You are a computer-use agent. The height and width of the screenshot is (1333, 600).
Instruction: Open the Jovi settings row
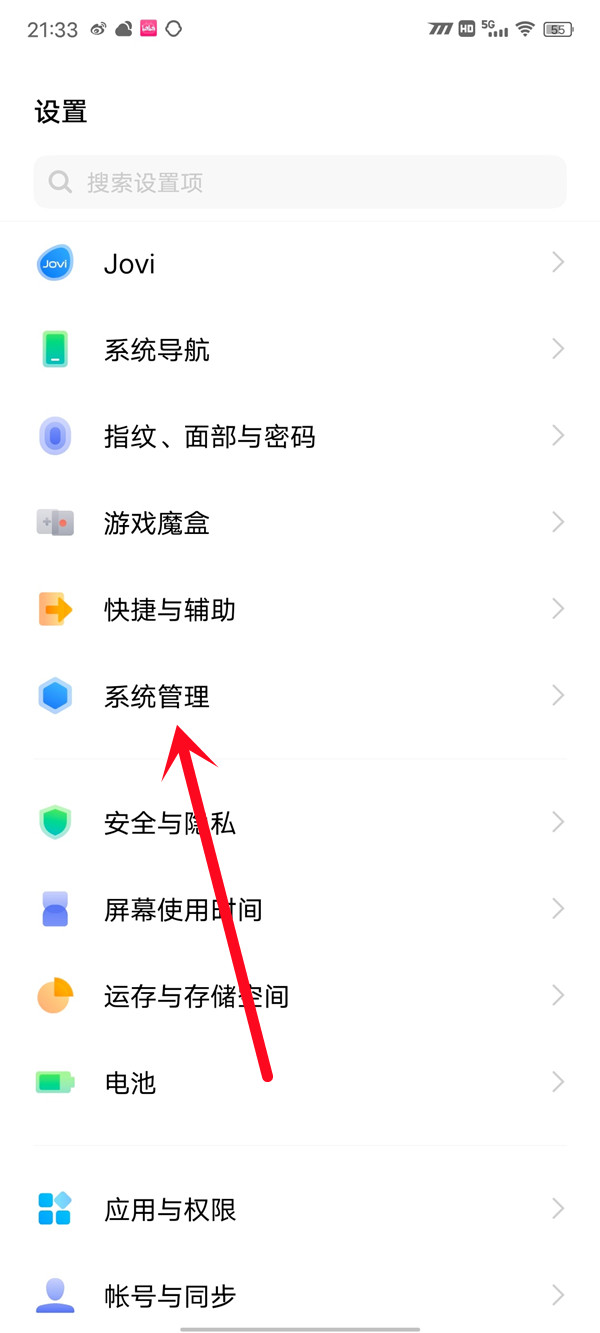pyautogui.click(x=300, y=264)
